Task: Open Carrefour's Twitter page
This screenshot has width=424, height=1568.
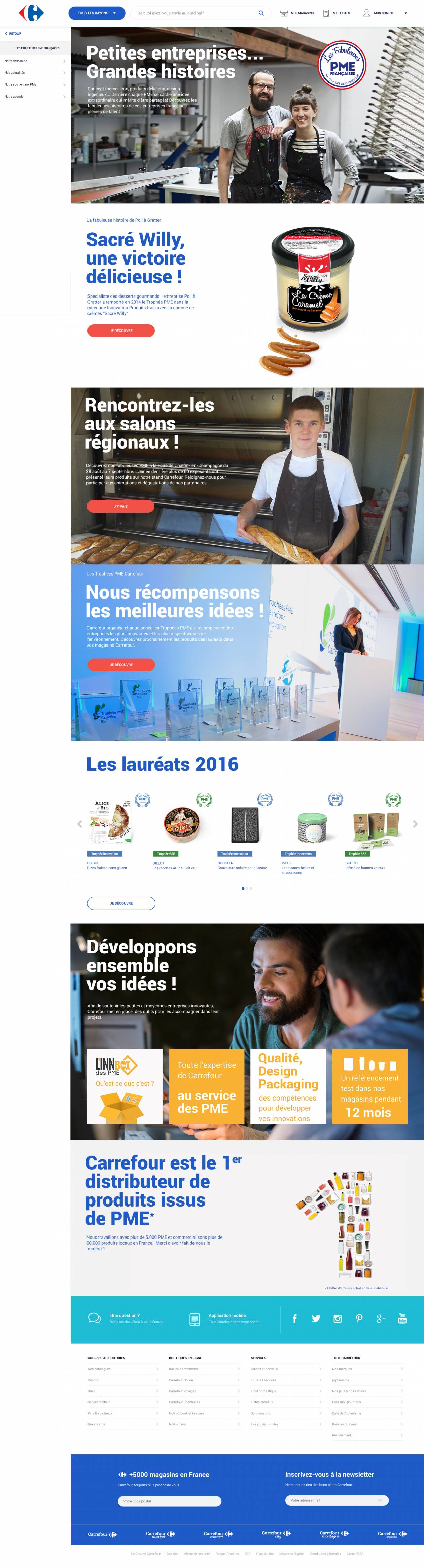Action: pos(316,1318)
